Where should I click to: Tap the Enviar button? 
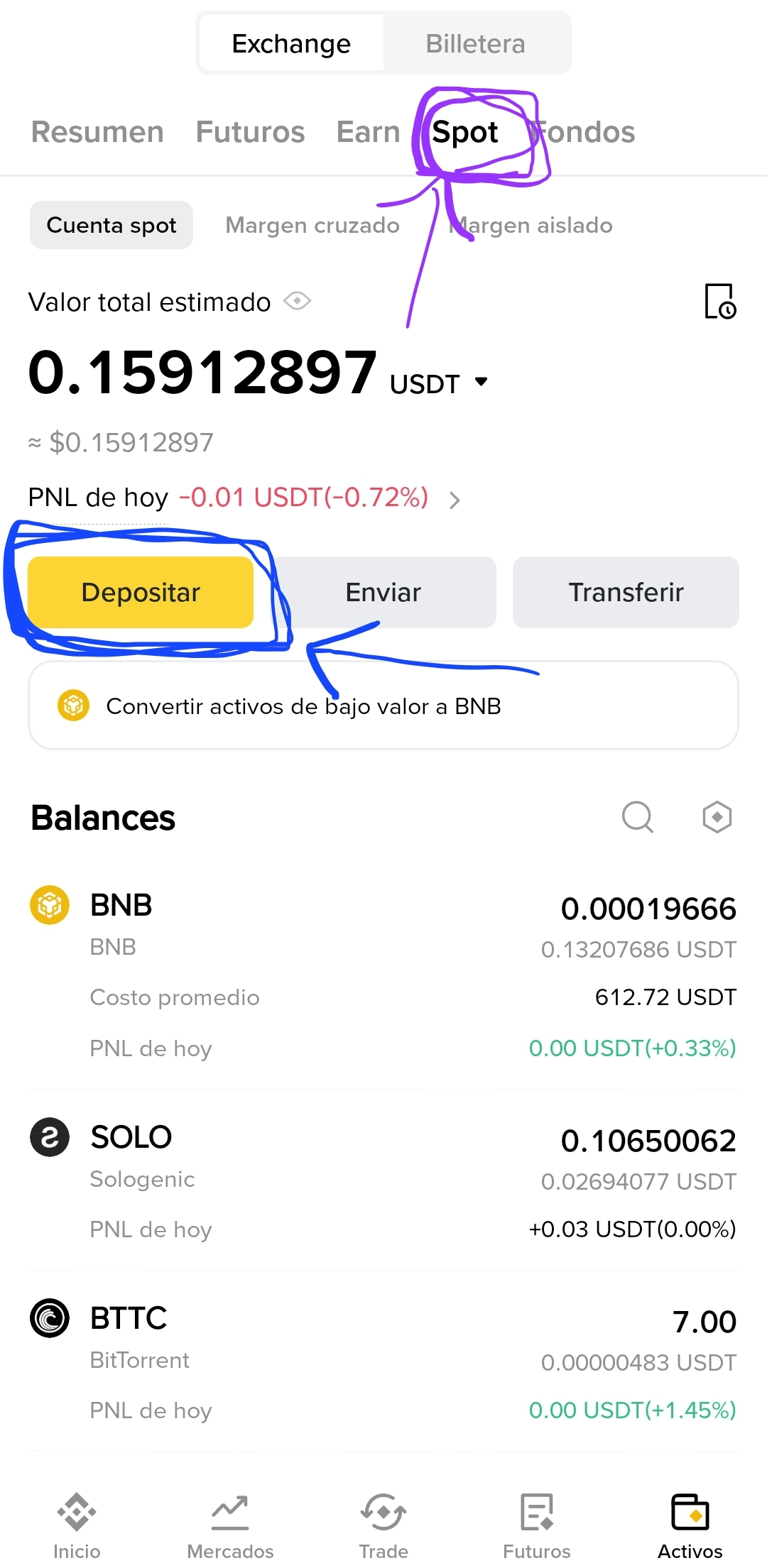[383, 592]
